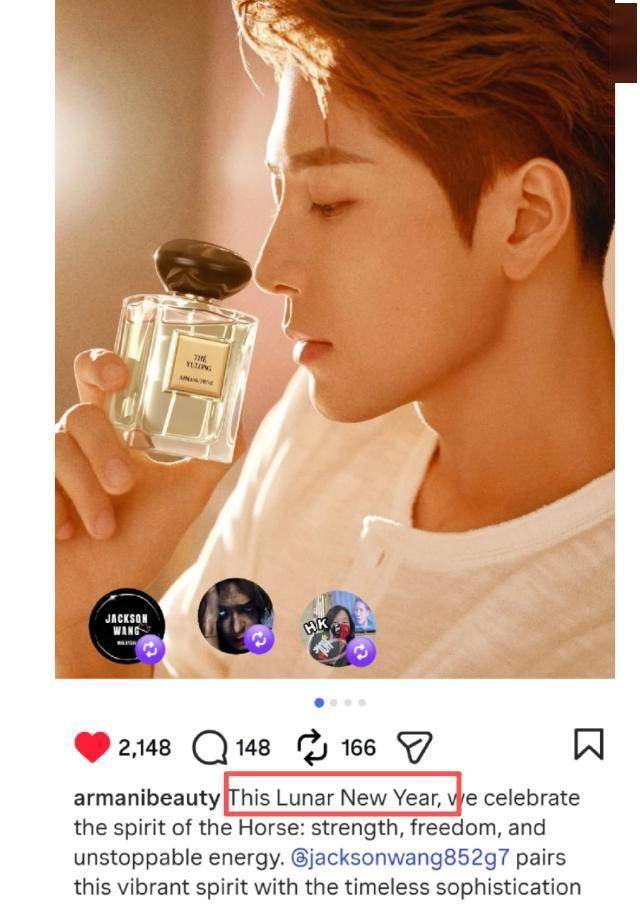Open comments on the armanibeauty post
The height and width of the screenshot is (919, 640).
tap(210, 746)
